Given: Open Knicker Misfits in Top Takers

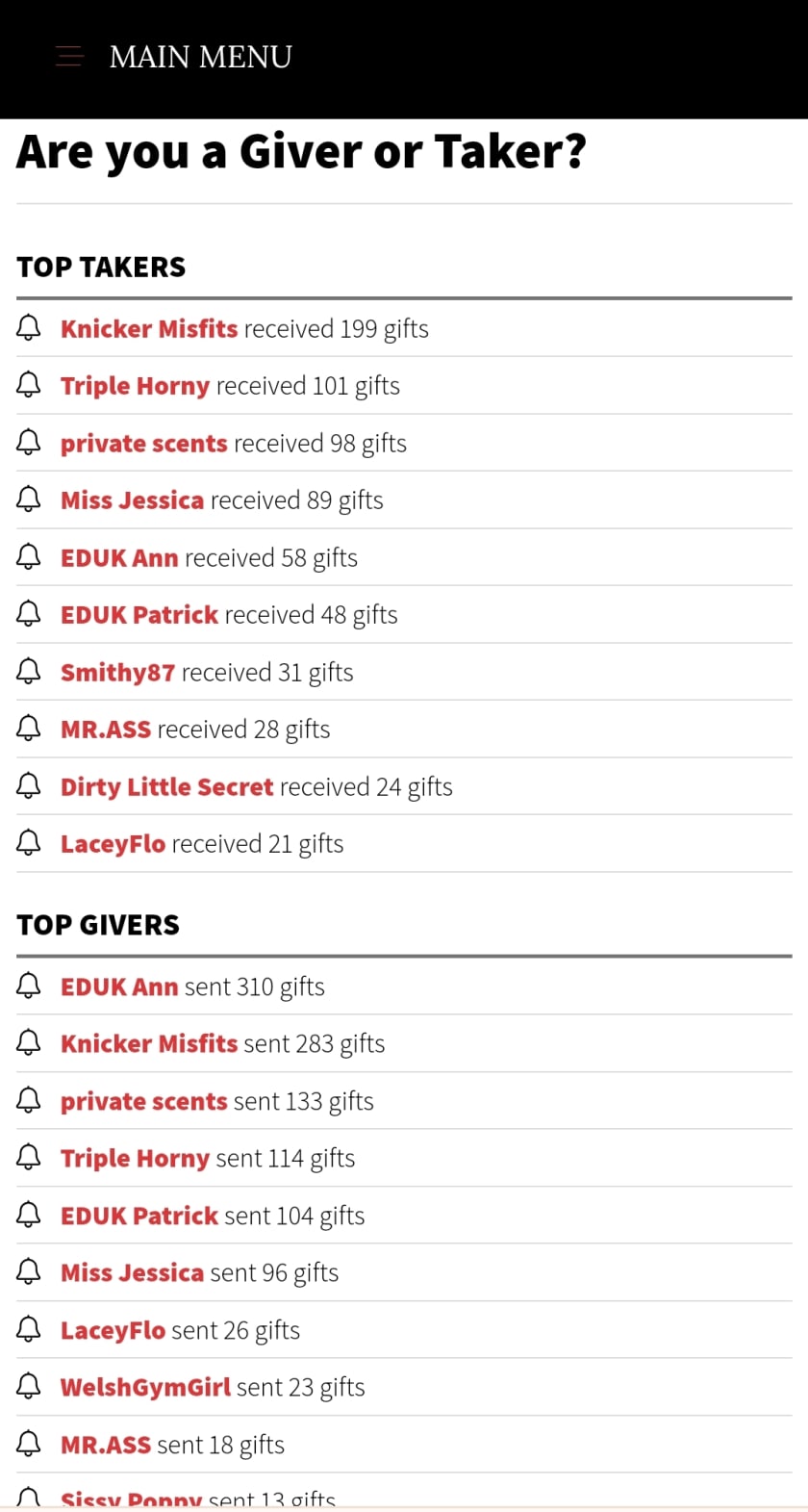Looking at the screenshot, I should pyautogui.click(x=149, y=329).
